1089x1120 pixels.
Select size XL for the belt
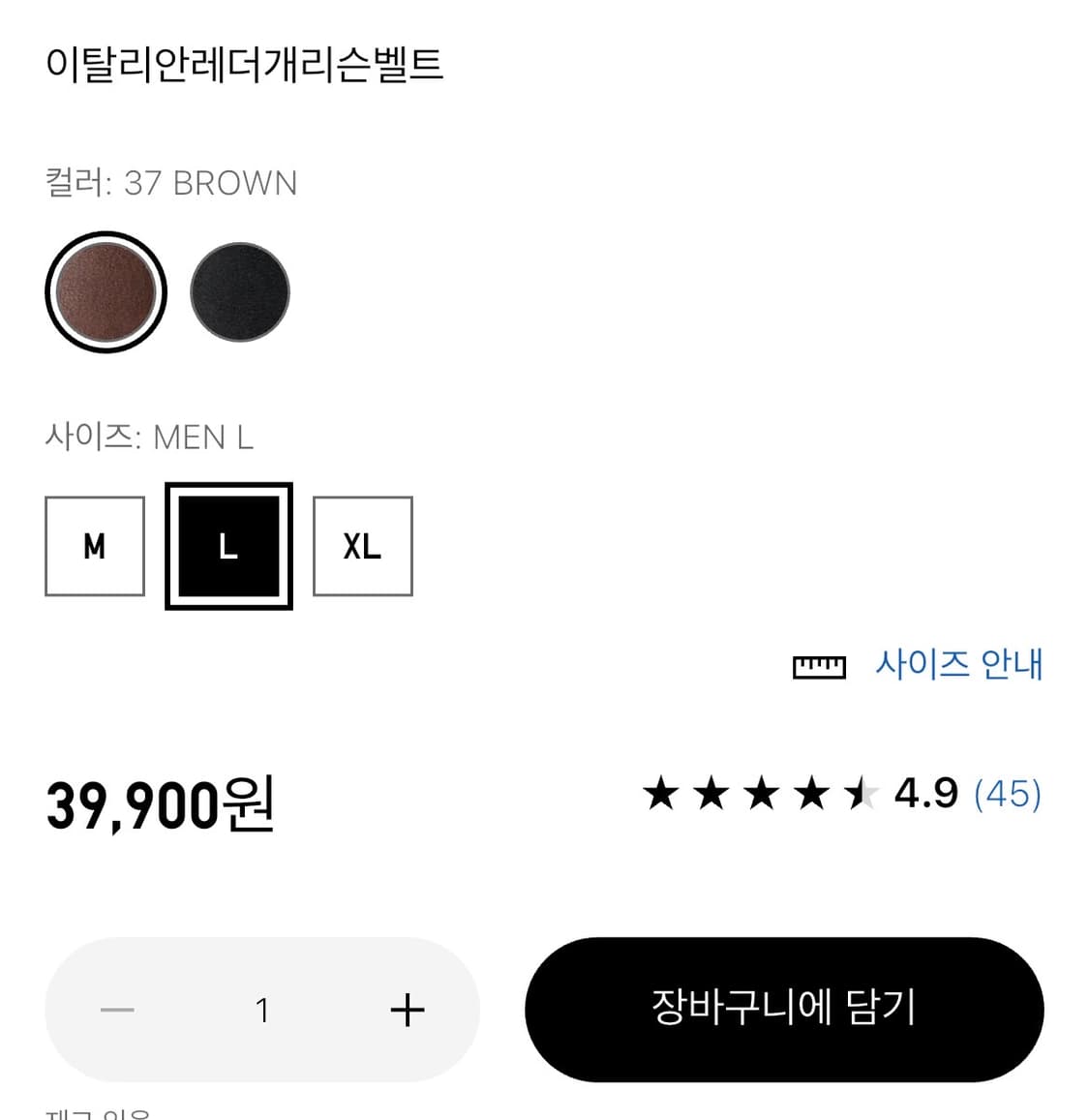[x=362, y=546]
